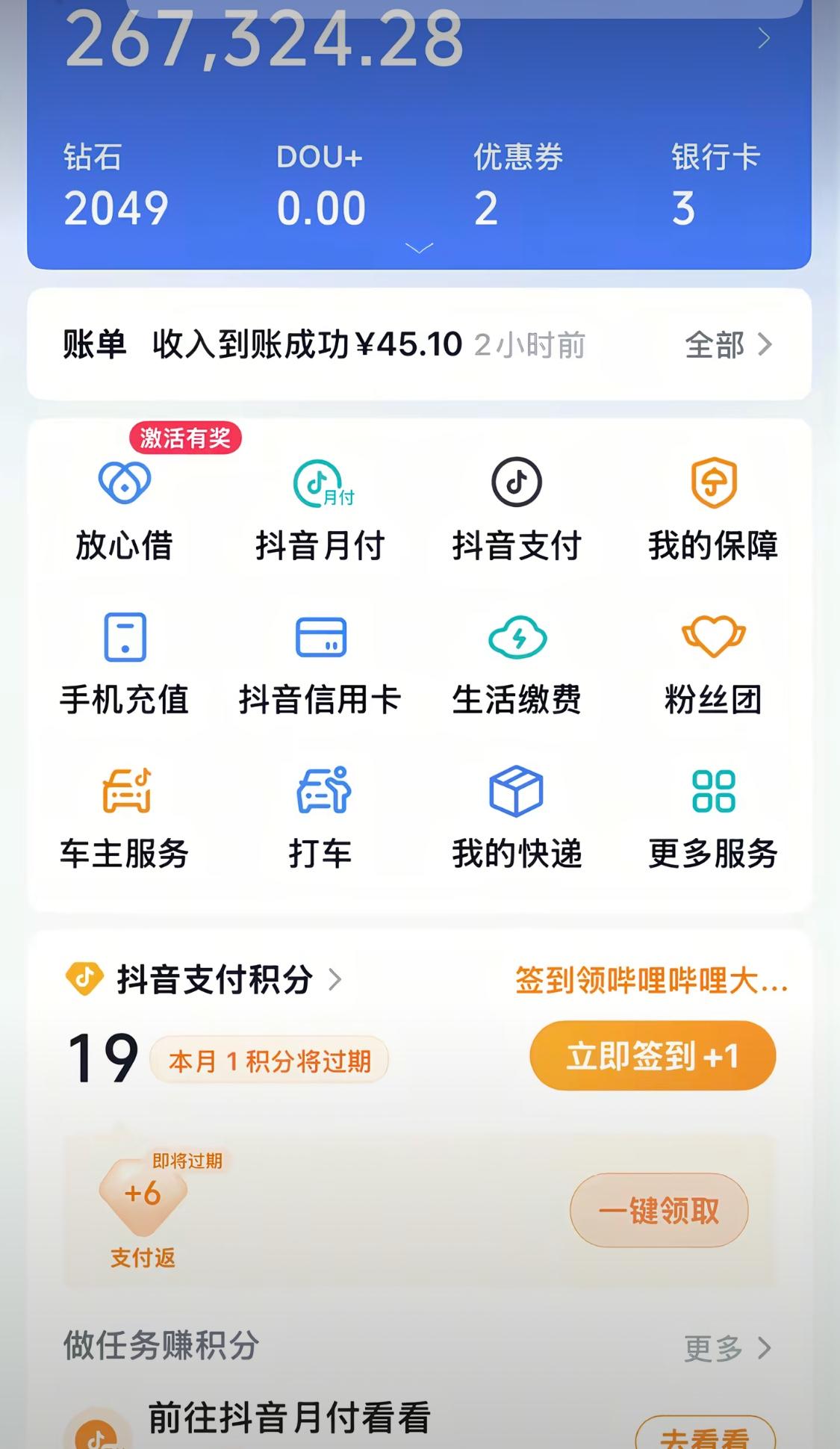Collapse the wallet balance panel
The width and height of the screenshot is (840, 1449).
coord(418,247)
